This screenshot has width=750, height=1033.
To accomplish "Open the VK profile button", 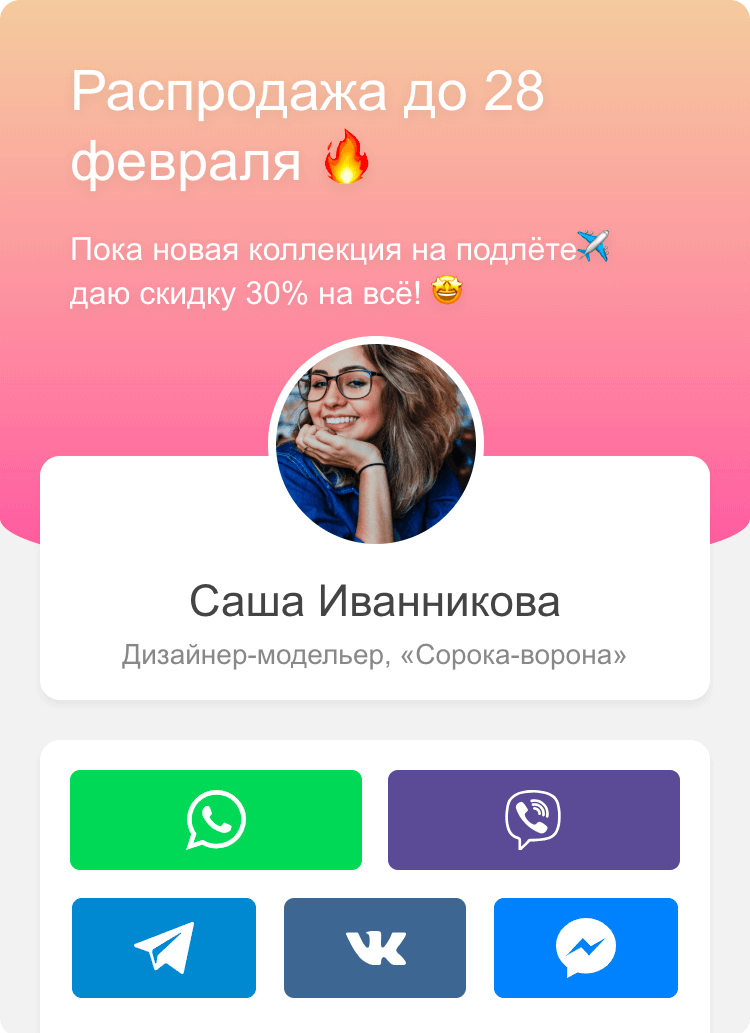I will click(375, 947).
